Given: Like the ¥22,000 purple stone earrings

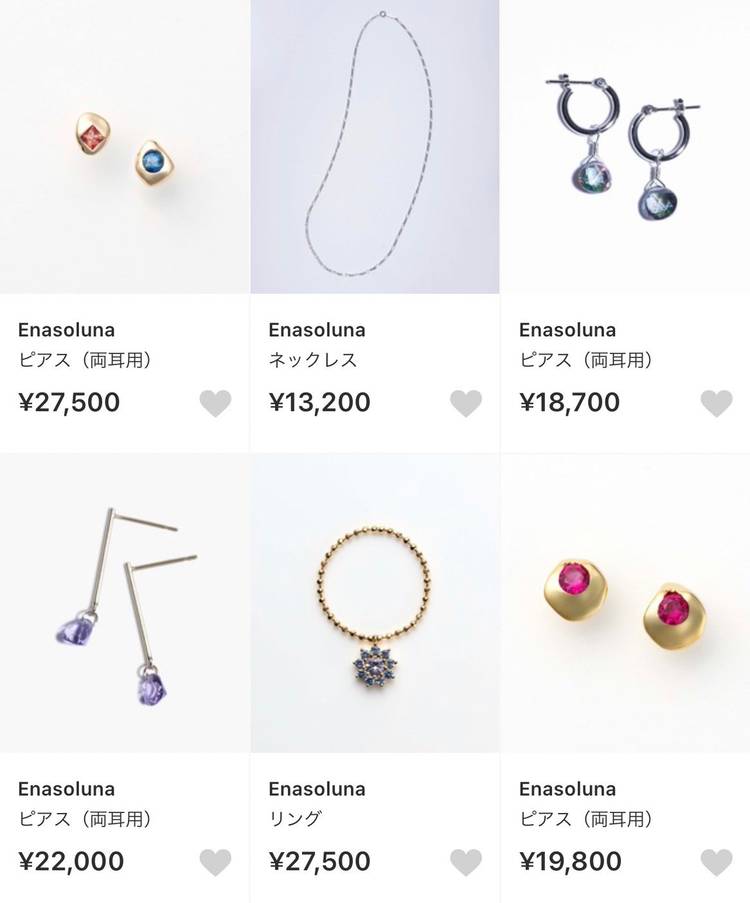Looking at the screenshot, I should (215, 862).
